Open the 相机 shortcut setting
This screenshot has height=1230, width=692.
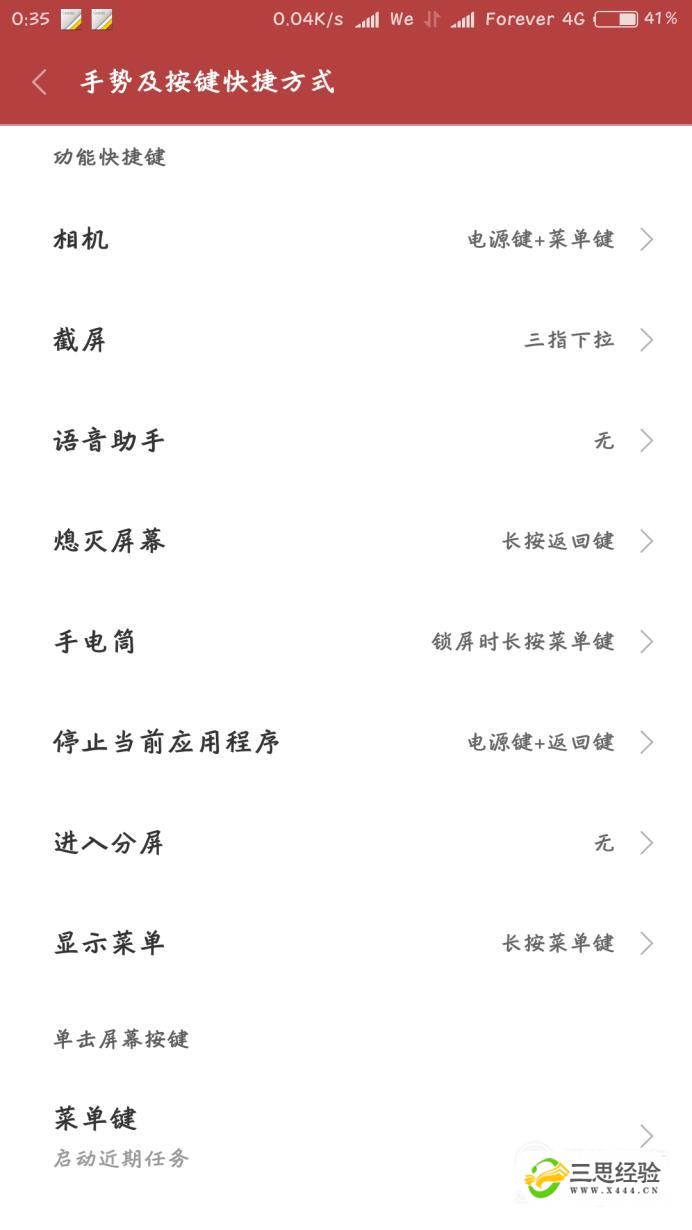pos(346,239)
